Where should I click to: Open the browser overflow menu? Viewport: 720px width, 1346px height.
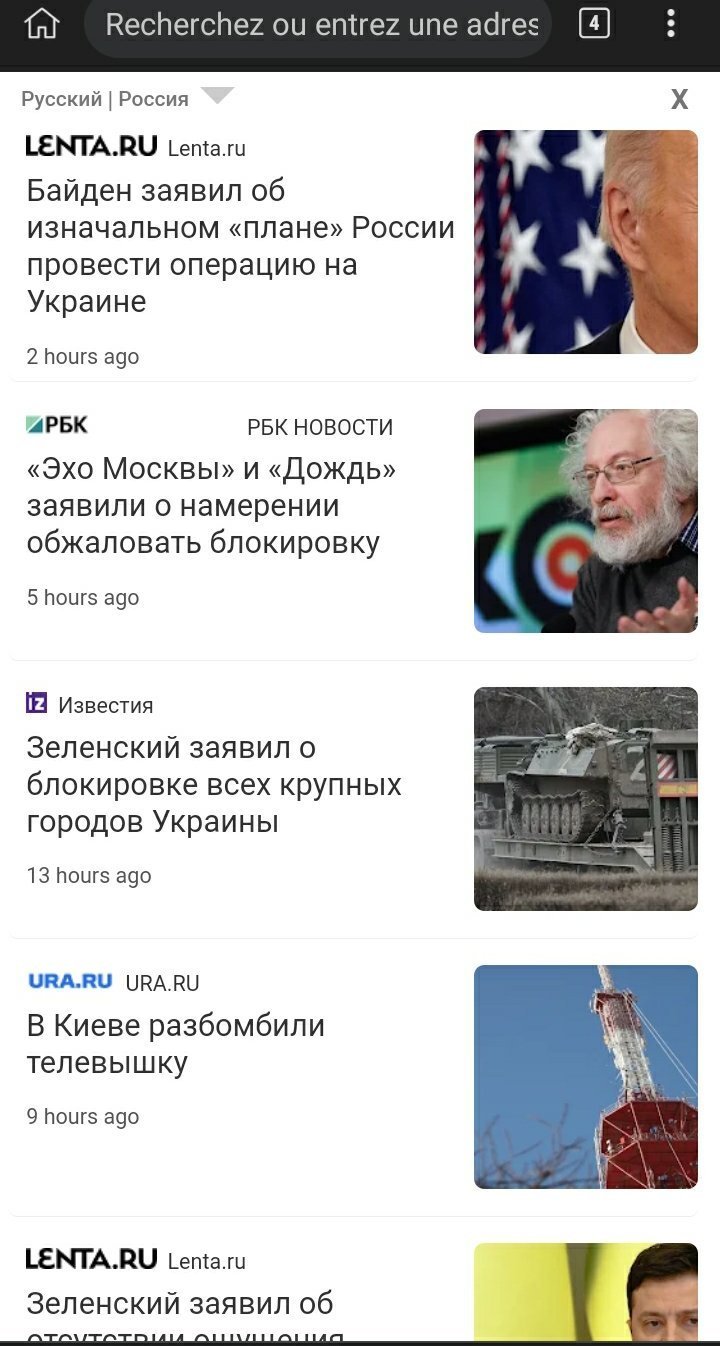pos(671,23)
